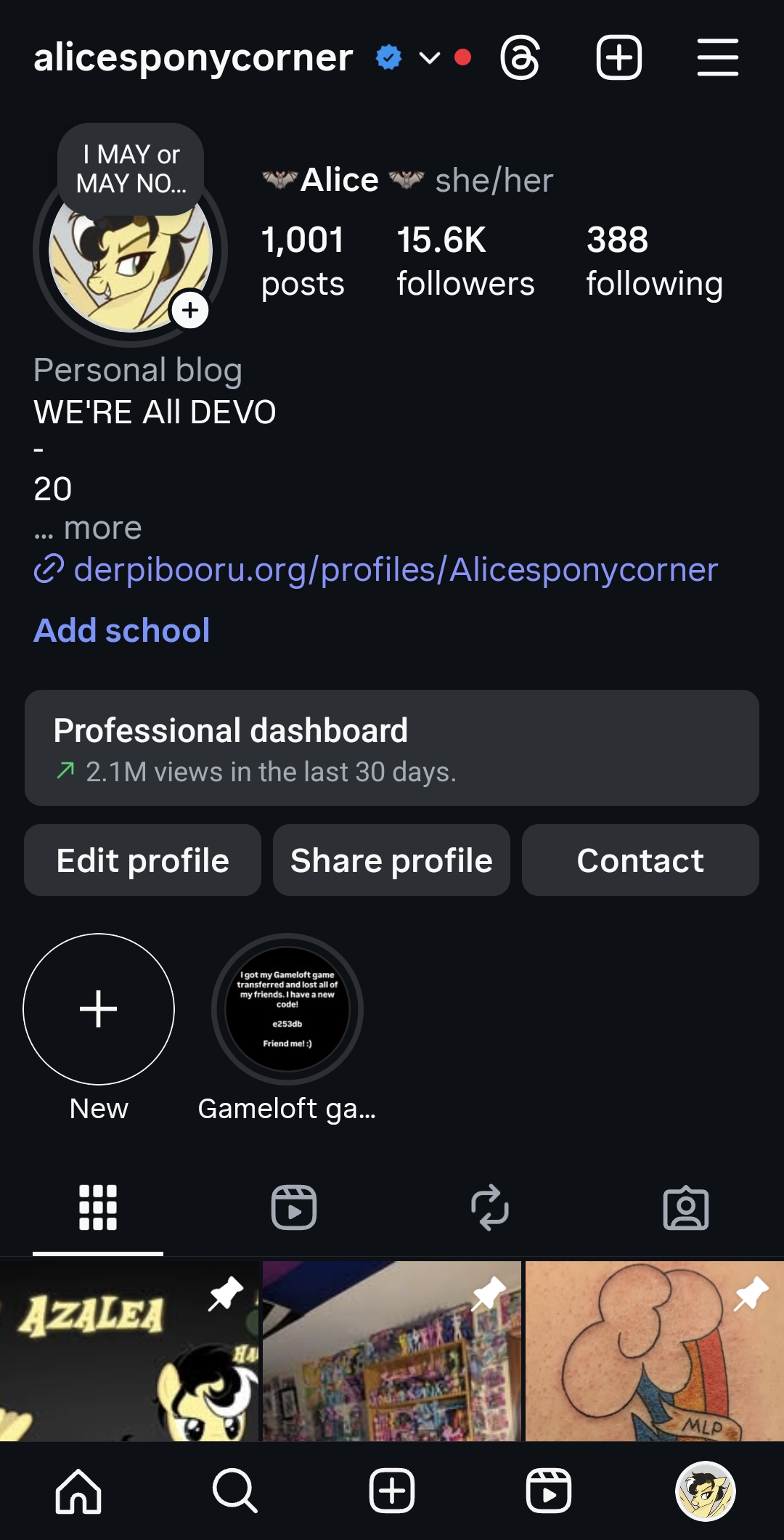Screen dimensions: 784x1540
Task: View the followers list
Action: 465,261
